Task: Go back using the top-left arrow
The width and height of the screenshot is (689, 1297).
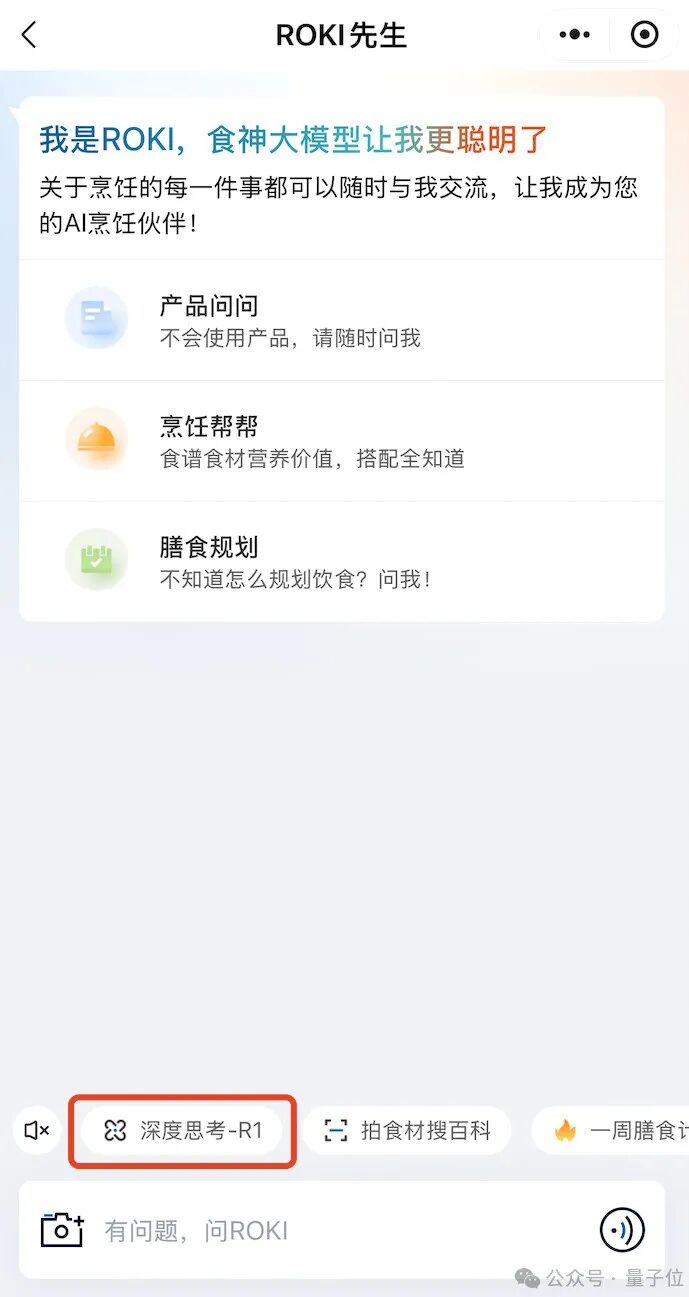Action: tap(29, 35)
